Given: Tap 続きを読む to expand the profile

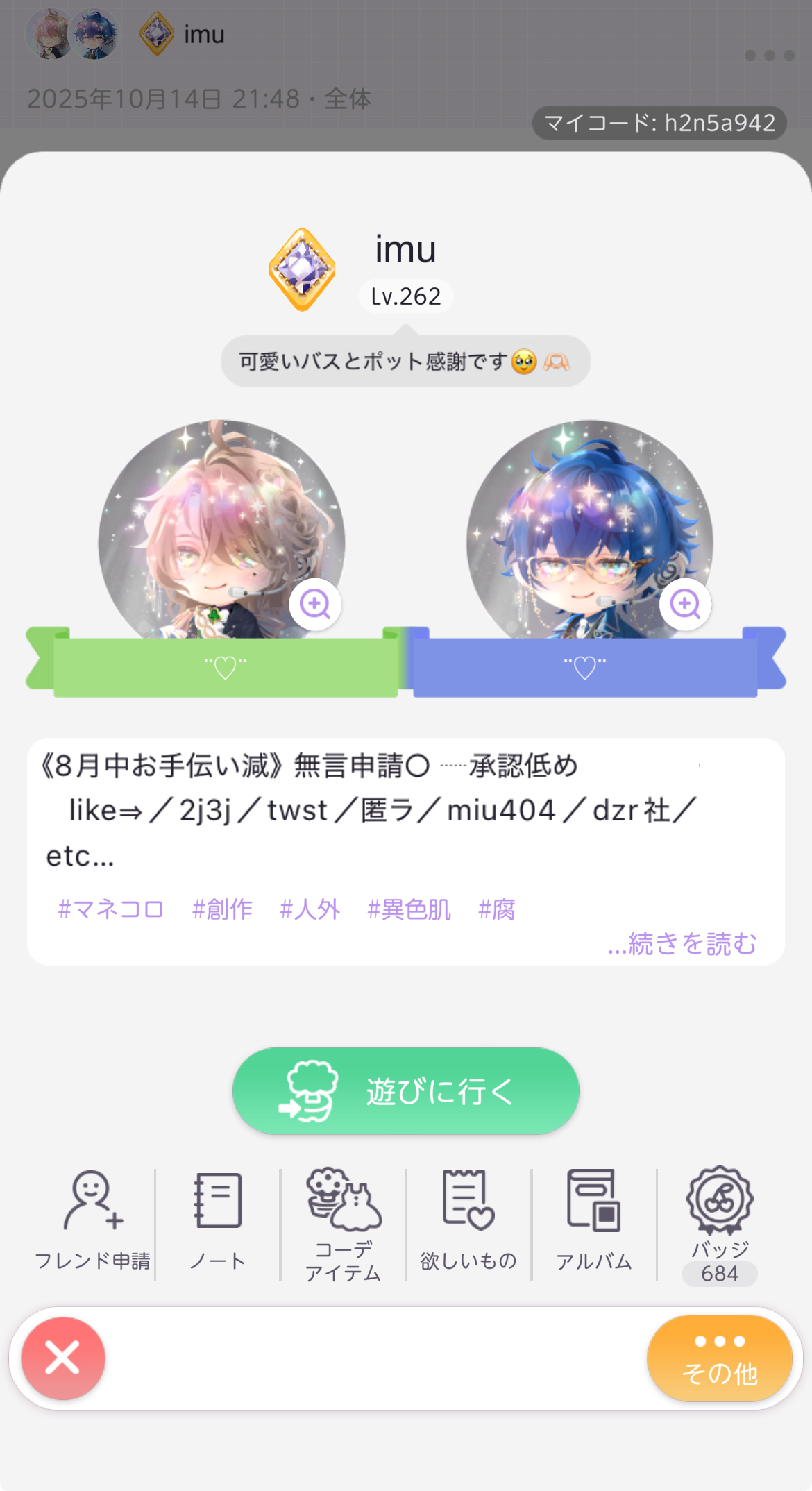Looking at the screenshot, I should click(682, 943).
